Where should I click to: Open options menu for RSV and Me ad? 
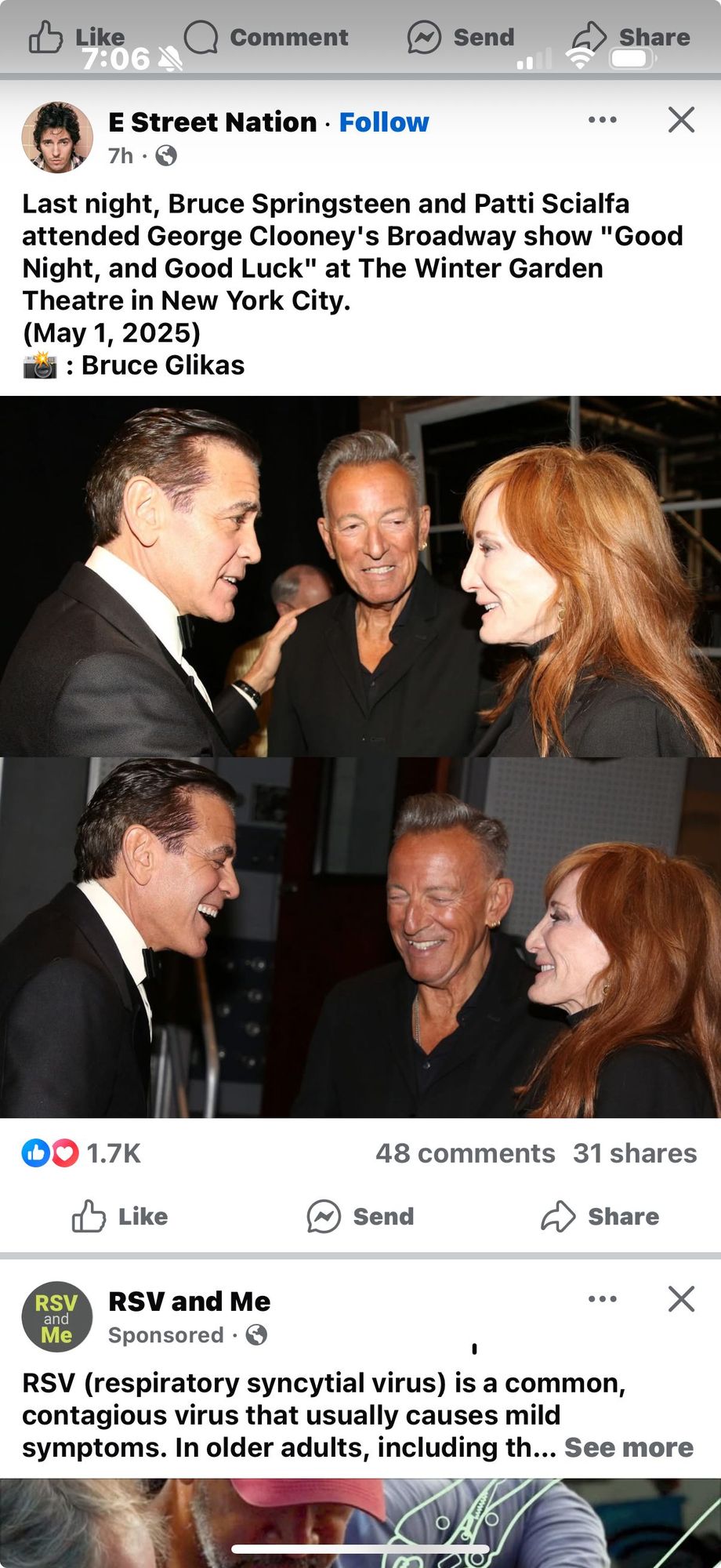point(602,1299)
